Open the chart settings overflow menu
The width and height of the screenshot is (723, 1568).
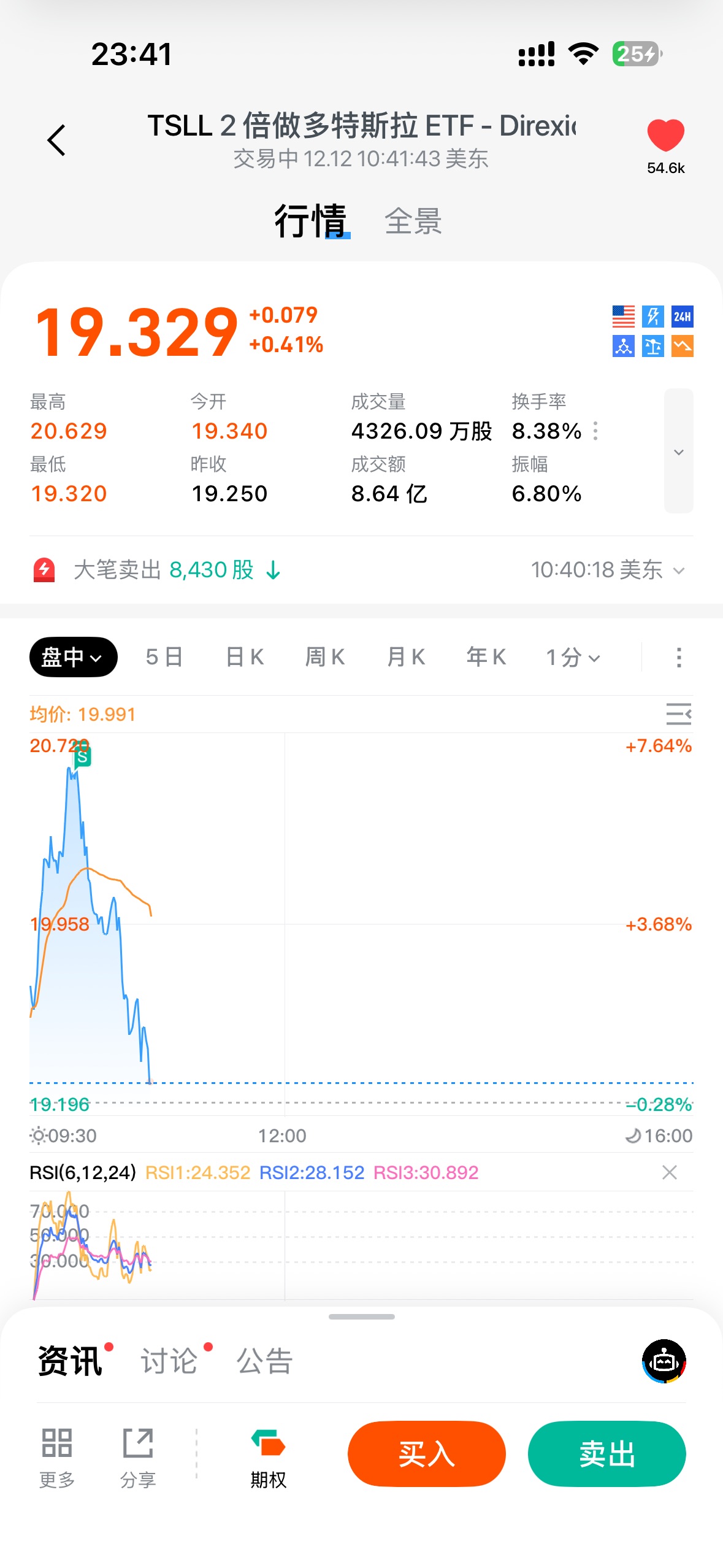coord(678,658)
